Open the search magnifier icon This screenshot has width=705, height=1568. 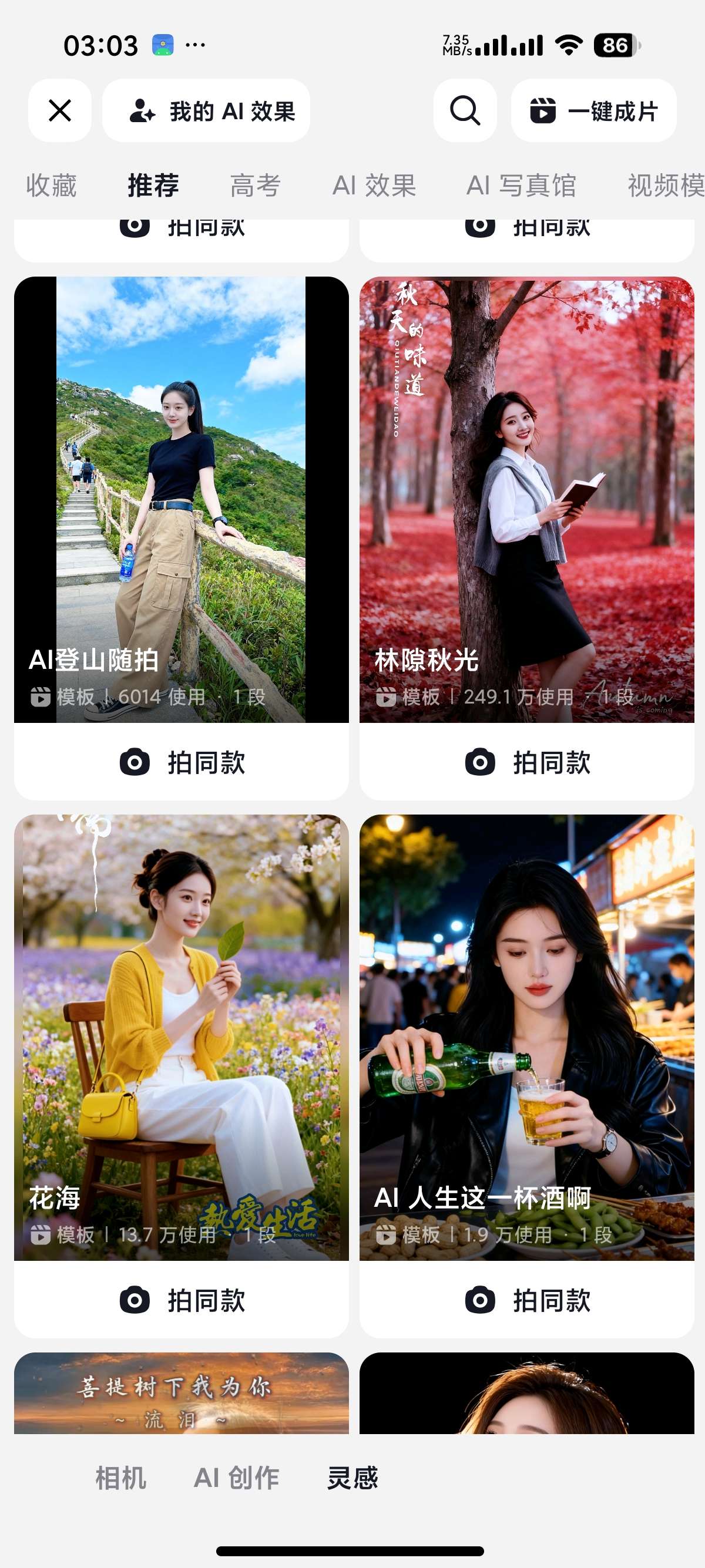click(x=465, y=111)
